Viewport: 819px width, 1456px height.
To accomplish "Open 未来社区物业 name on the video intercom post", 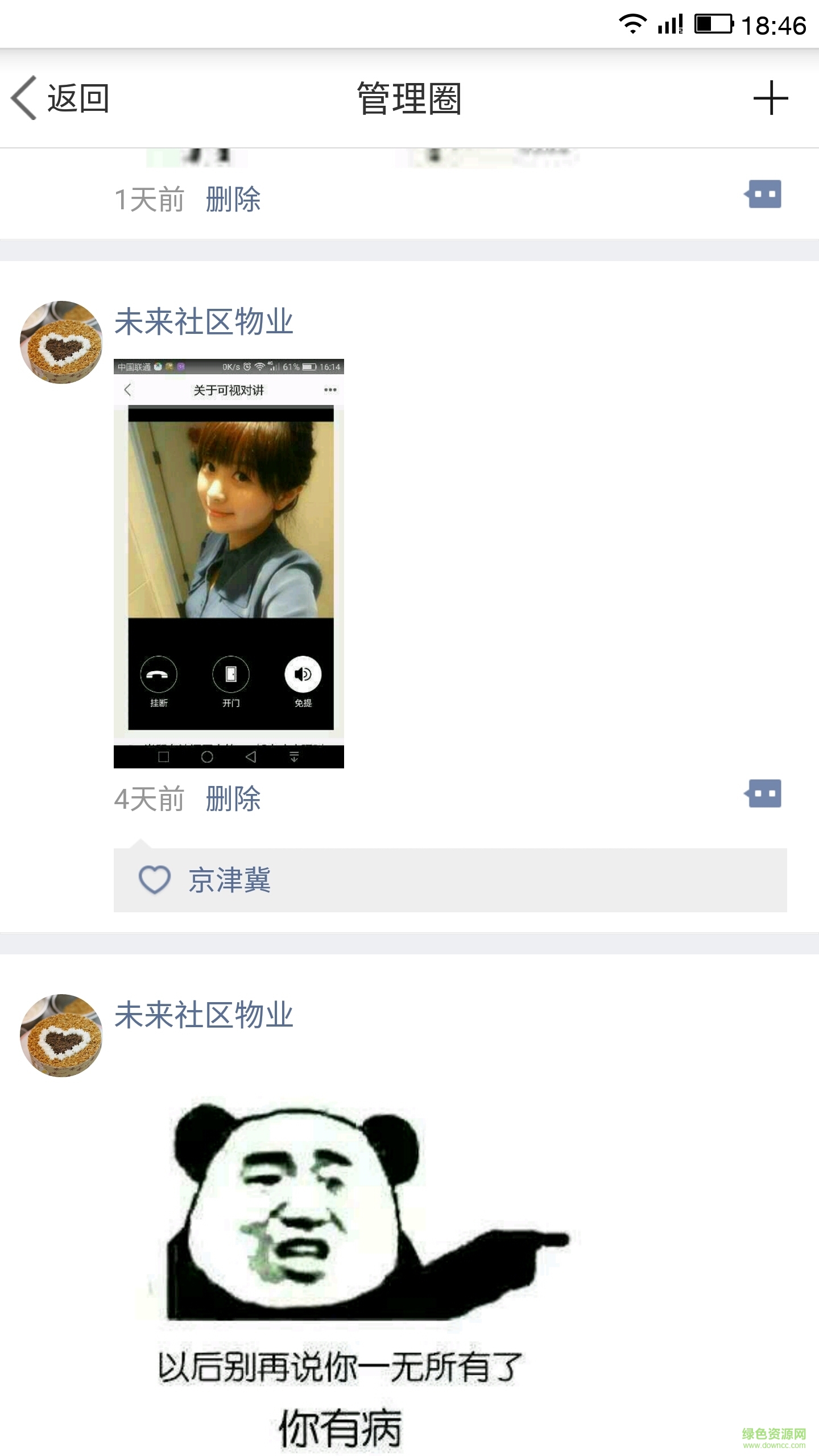I will (204, 322).
